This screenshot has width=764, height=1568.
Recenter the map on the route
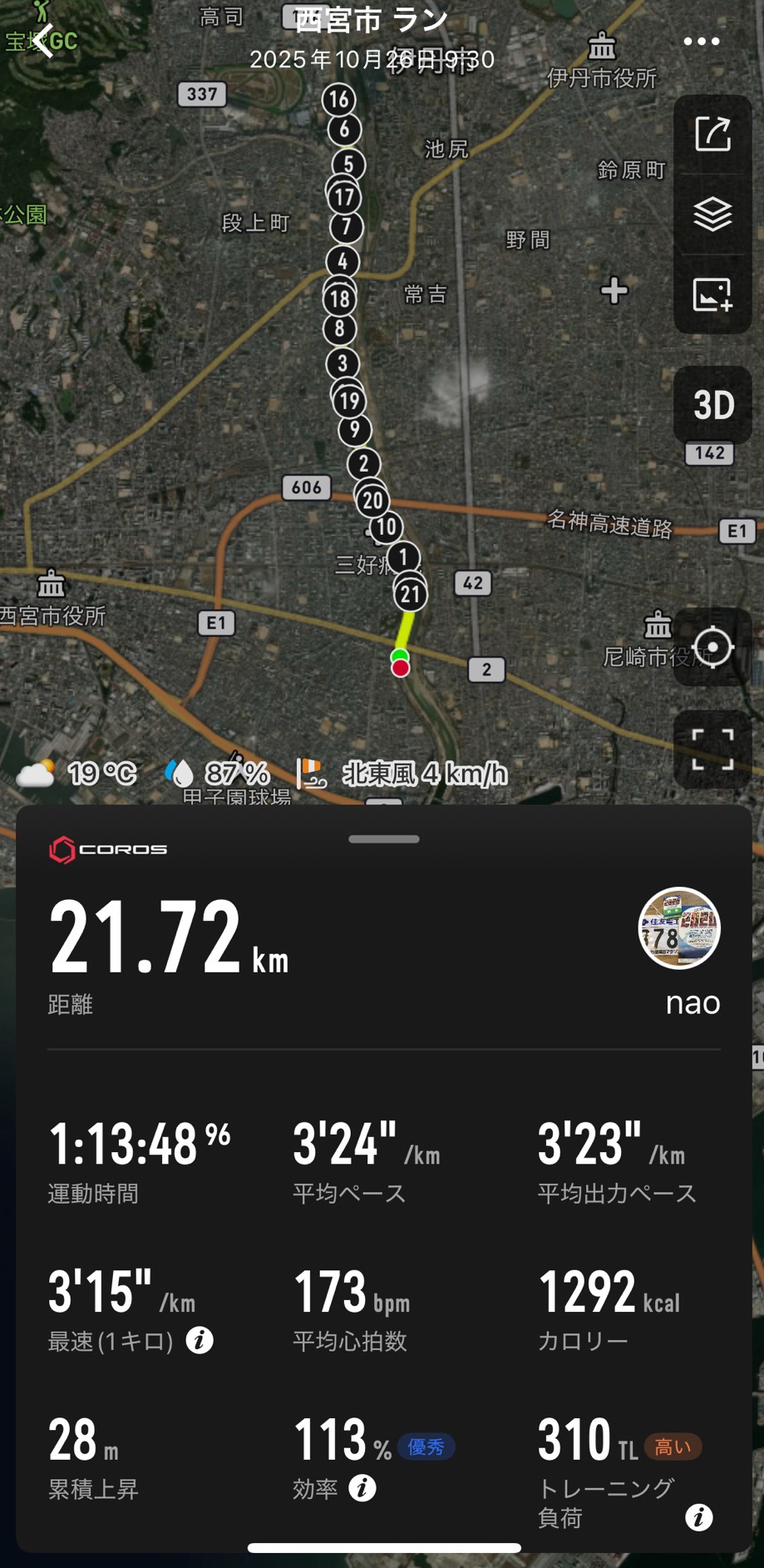coord(712,647)
